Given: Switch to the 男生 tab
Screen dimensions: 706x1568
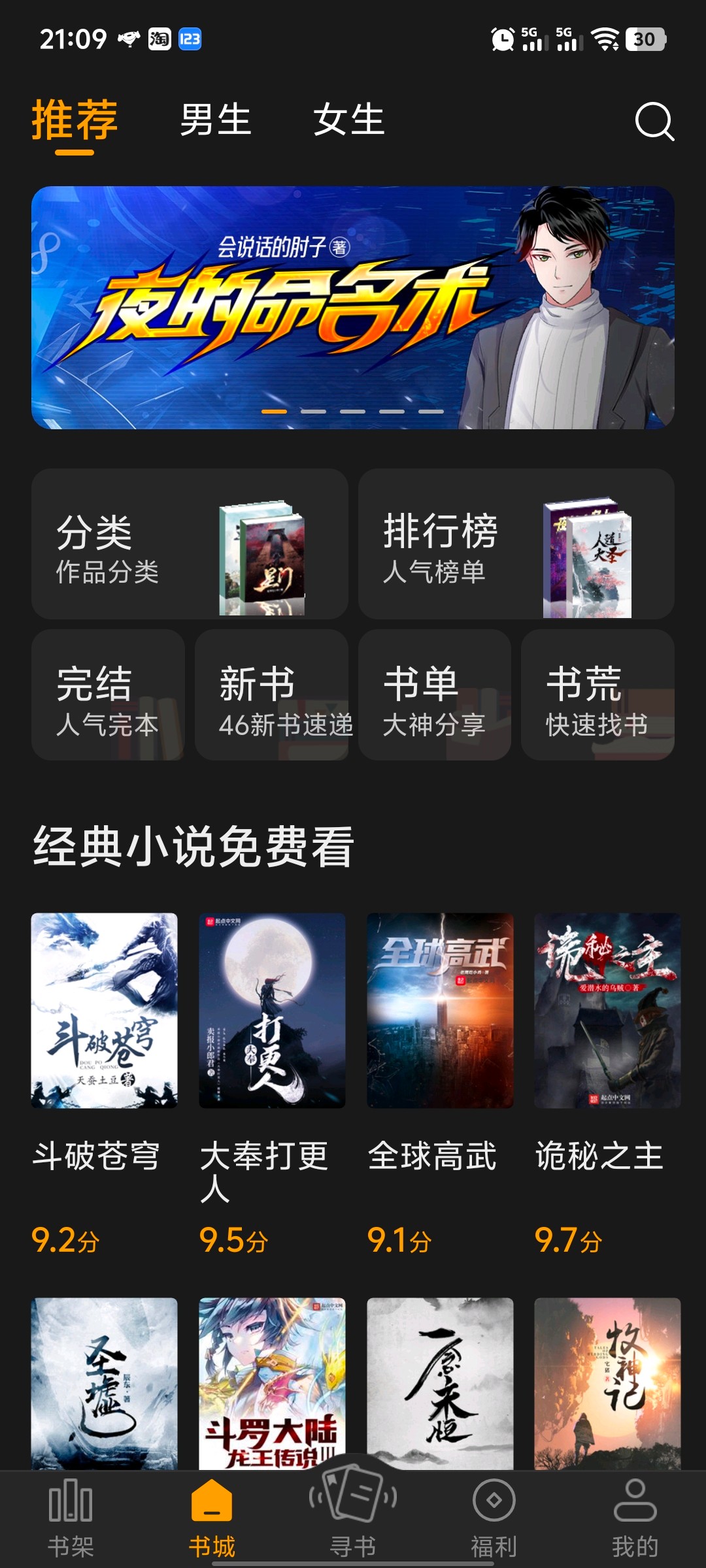Looking at the screenshot, I should [x=216, y=120].
